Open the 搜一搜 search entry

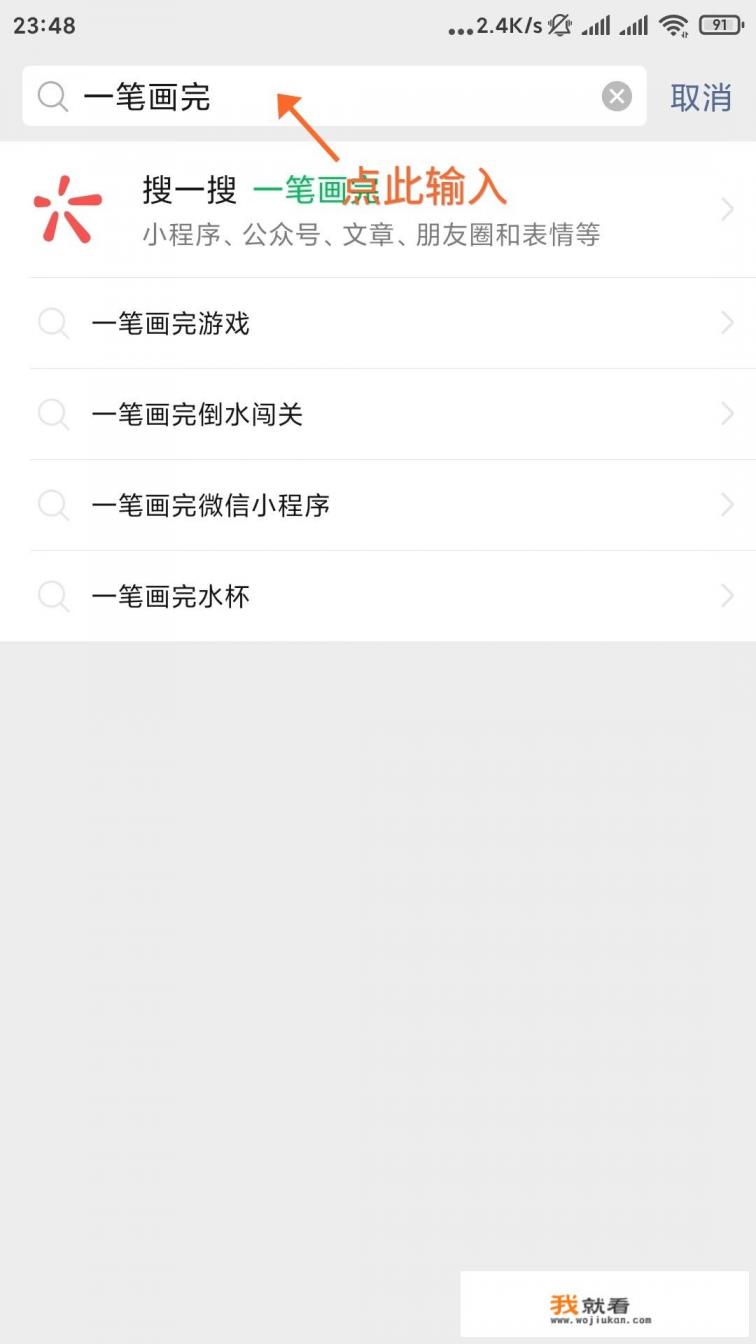pos(300,207)
